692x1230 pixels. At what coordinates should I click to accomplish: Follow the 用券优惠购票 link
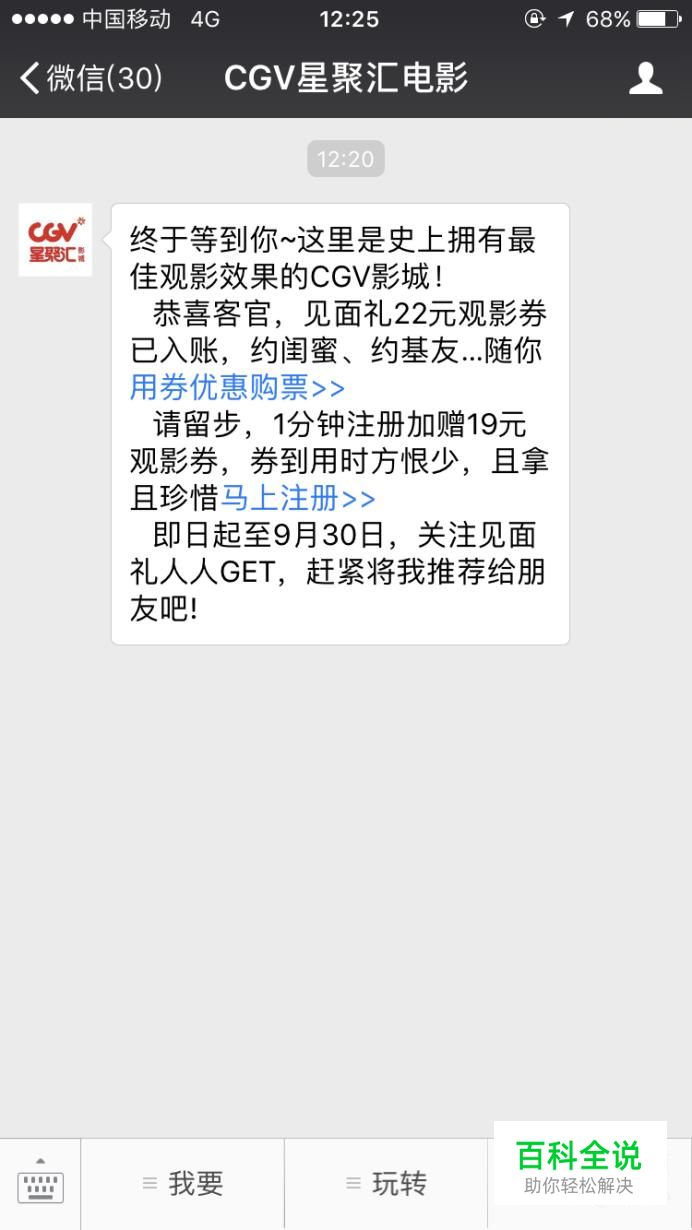237,387
